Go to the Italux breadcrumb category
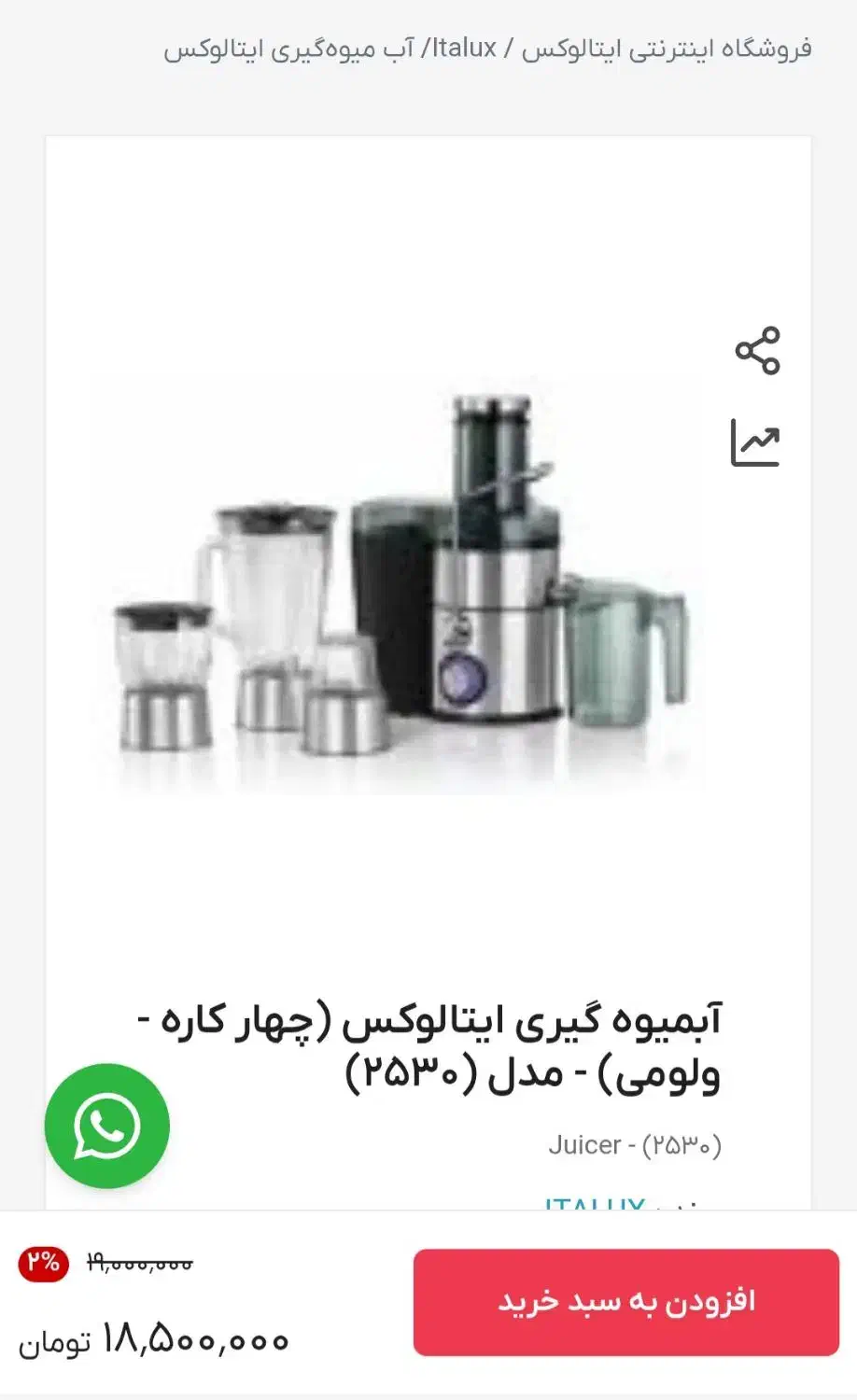Viewport: 857px width, 1400px height. (464, 49)
